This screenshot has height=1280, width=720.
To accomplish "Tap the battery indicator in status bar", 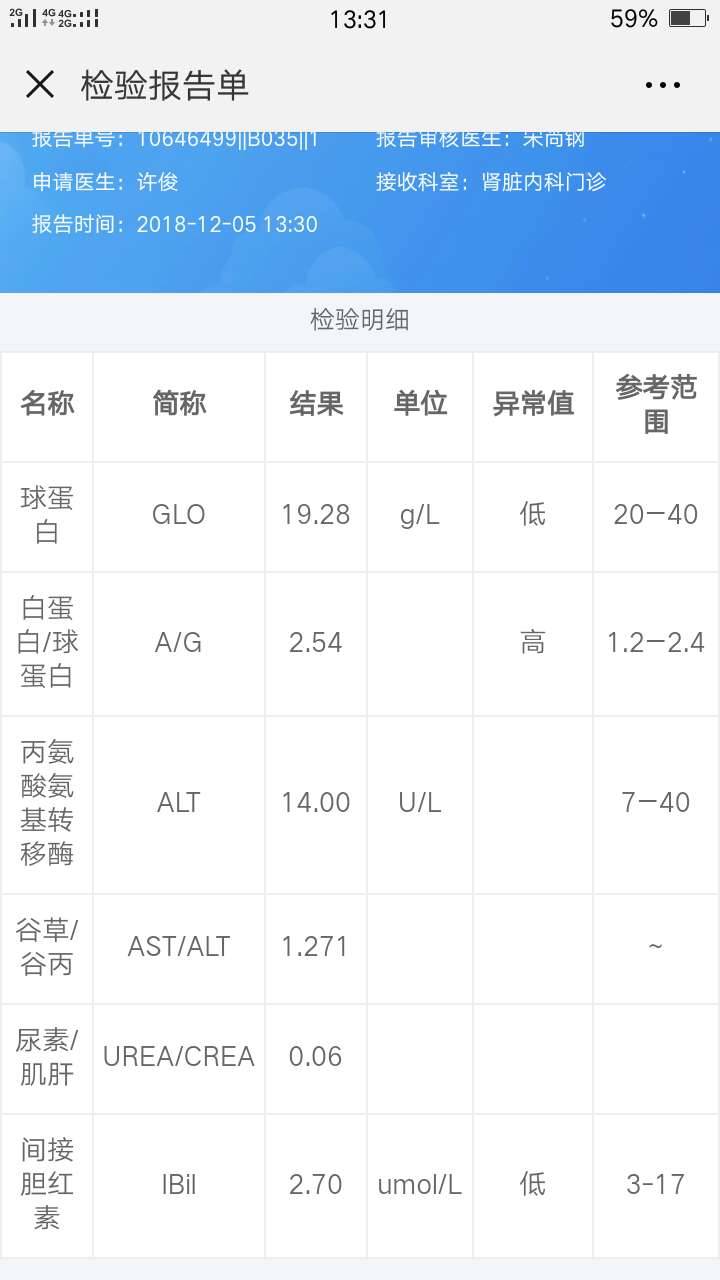I will pyautogui.click(x=690, y=17).
